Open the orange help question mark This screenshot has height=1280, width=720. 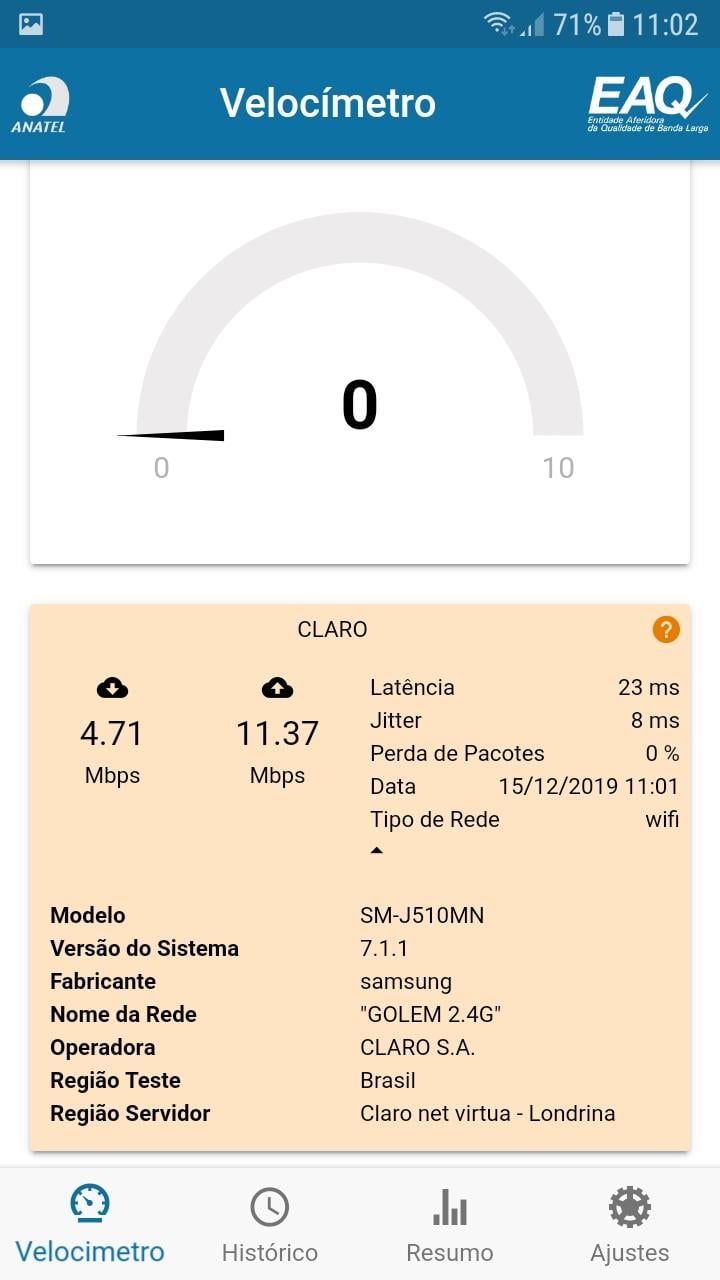point(666,629)
